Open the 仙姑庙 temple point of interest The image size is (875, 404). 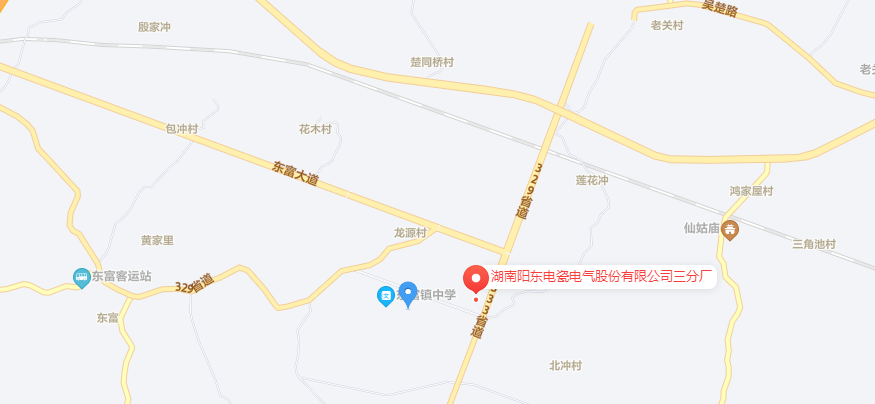pyautogui.click(x=731, y=229)
